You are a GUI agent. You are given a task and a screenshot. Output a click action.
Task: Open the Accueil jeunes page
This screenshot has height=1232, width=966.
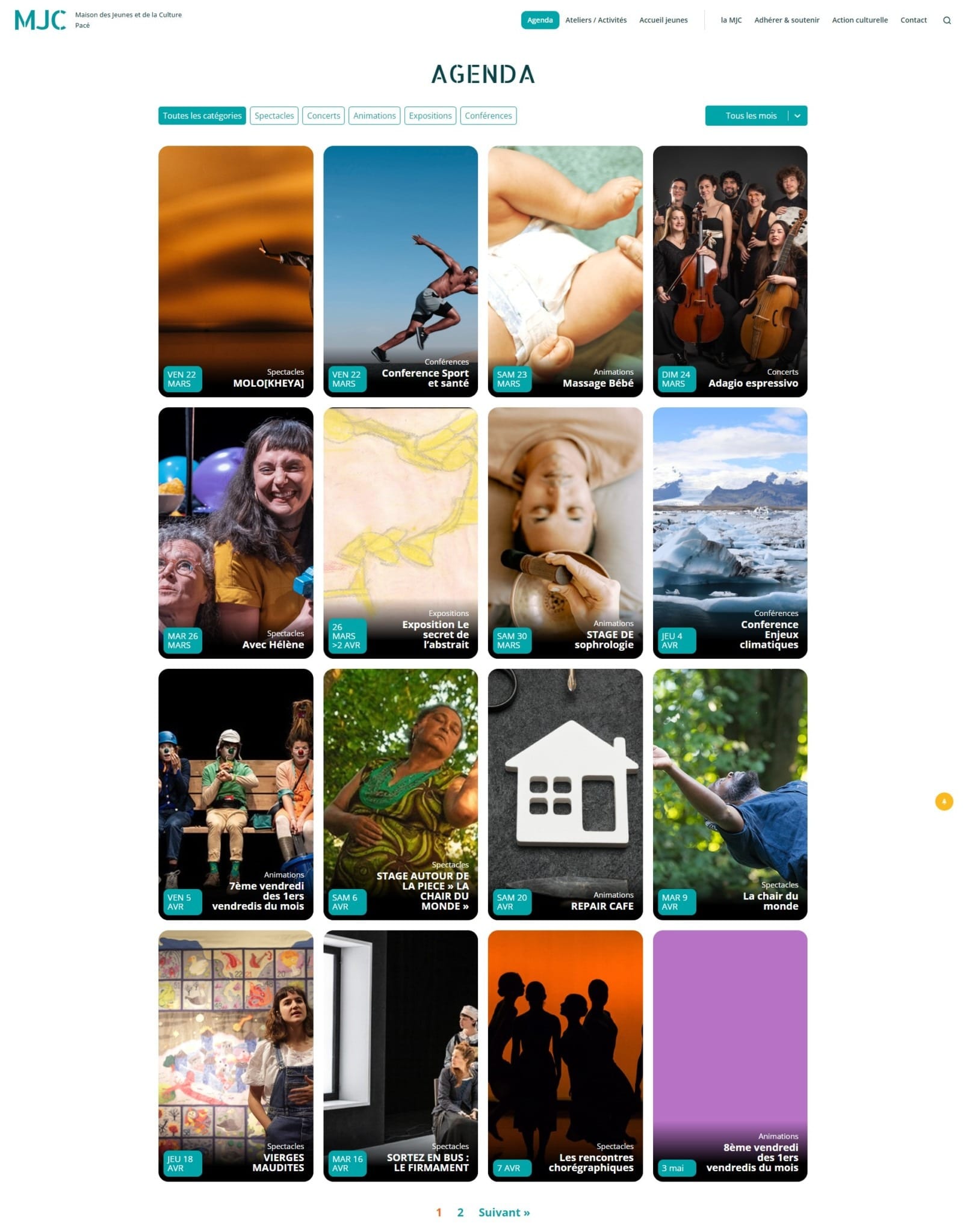click(x=663, y=20)
